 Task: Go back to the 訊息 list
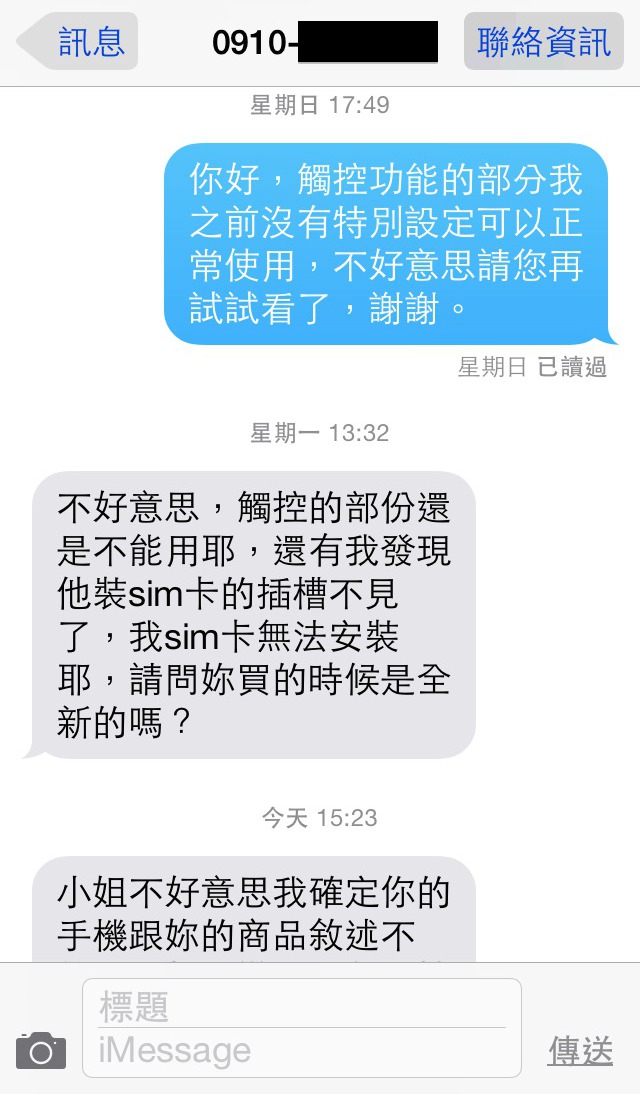(78, 42)
